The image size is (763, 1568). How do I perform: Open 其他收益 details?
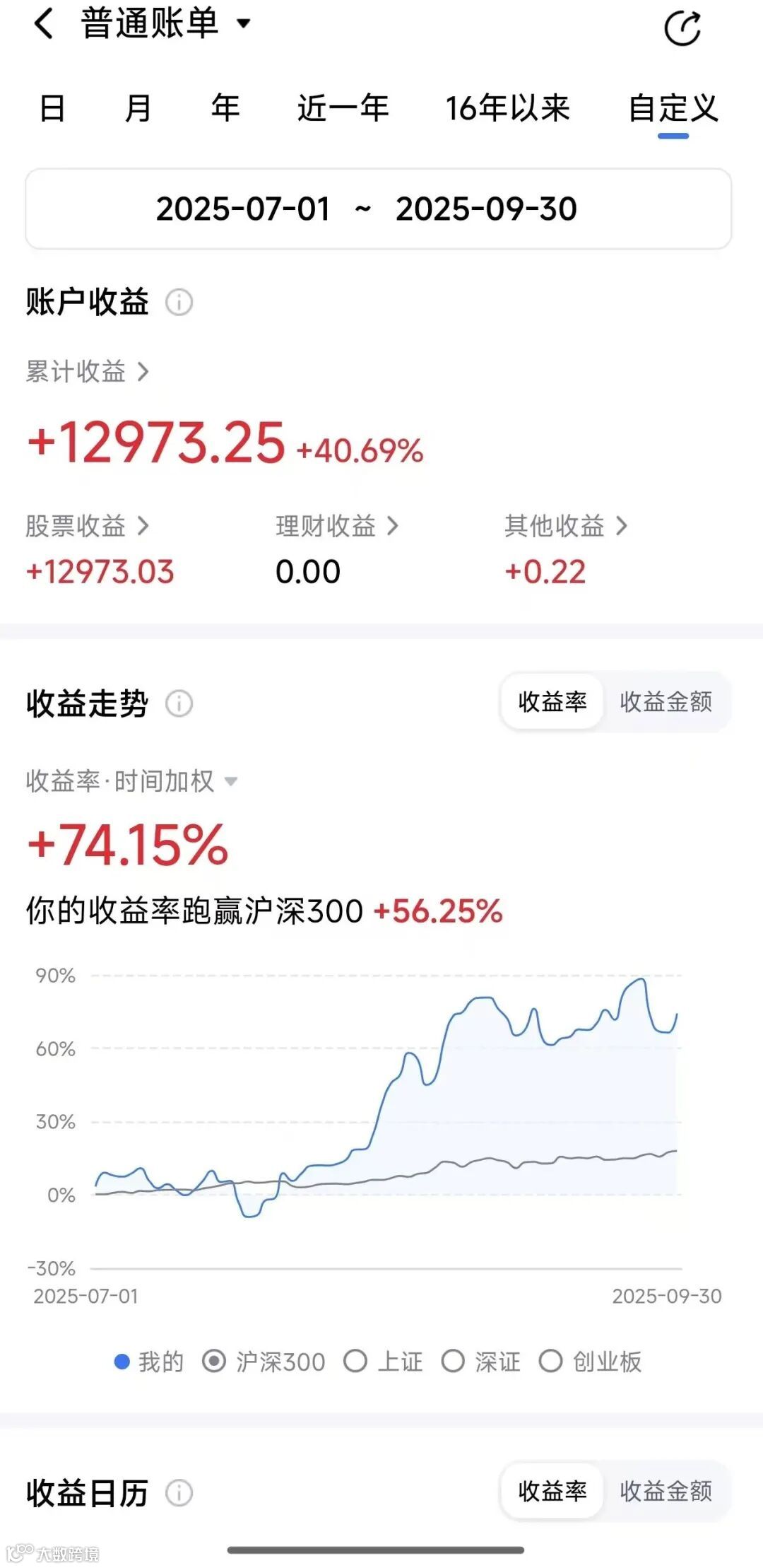(566, 526)
